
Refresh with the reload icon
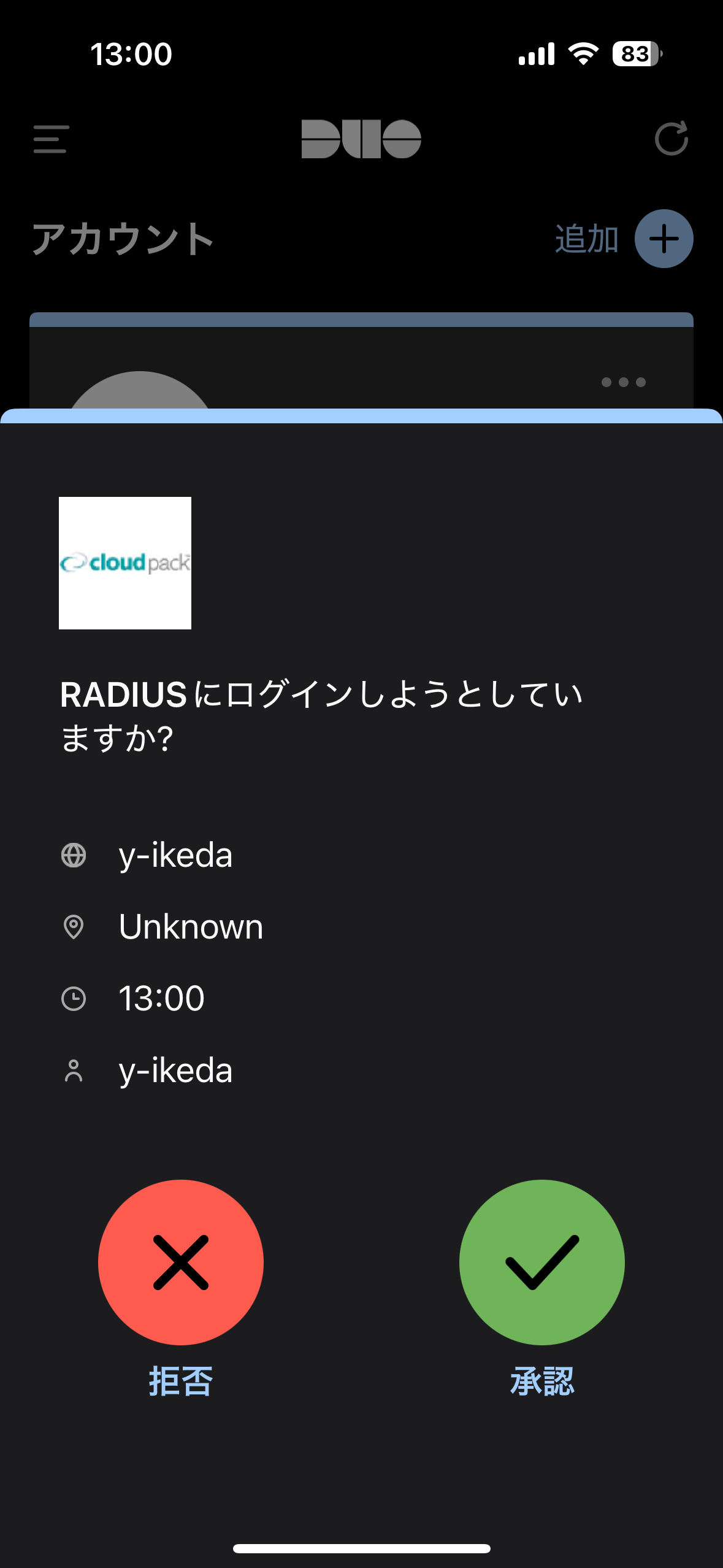click(x=671, y=139)
